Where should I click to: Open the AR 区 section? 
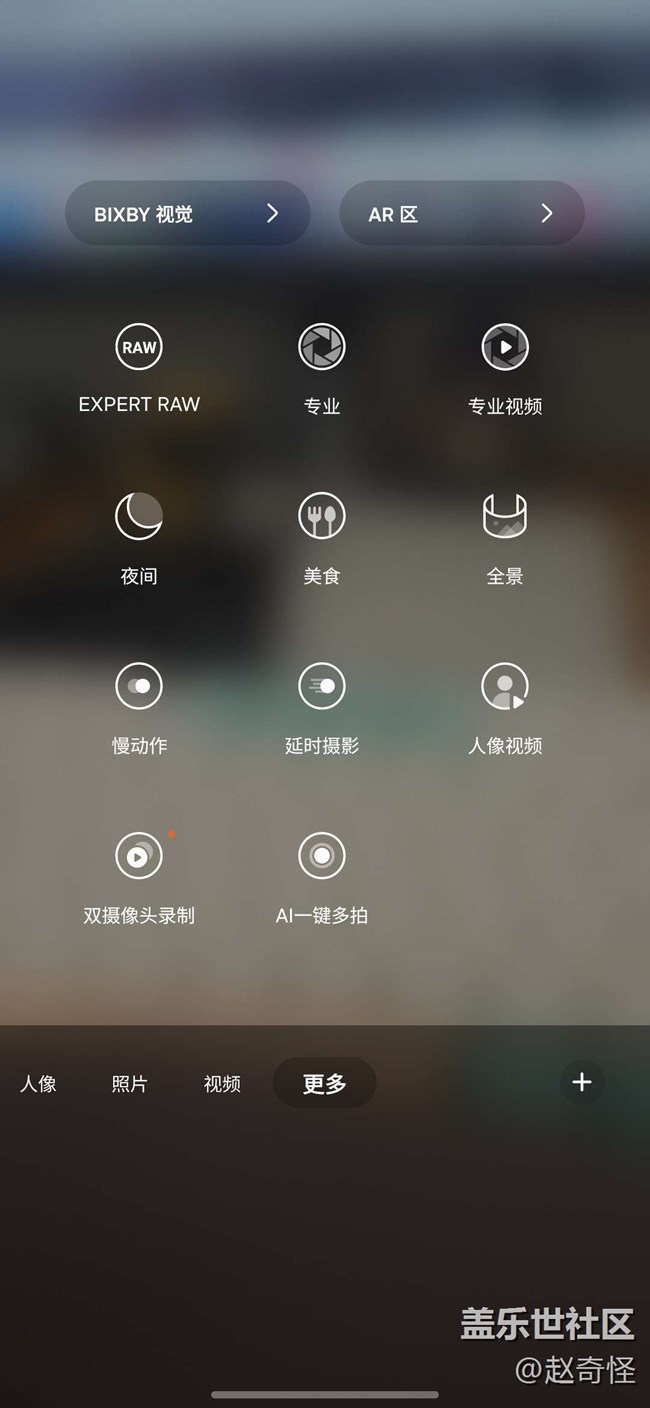point(462,213)
